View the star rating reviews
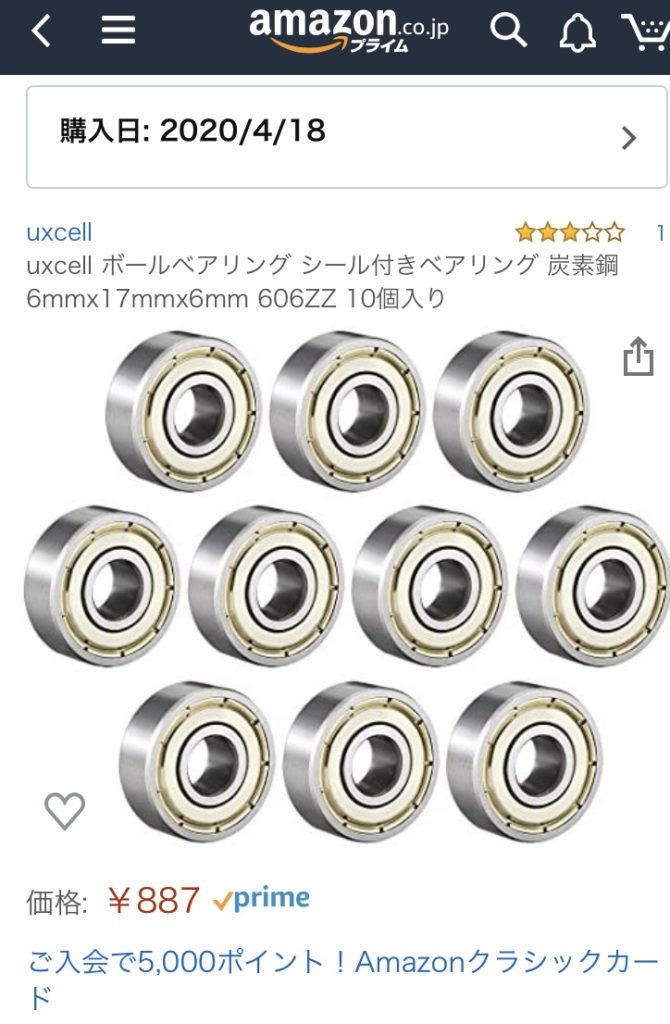Screen dimensions: 670x1024 tap(570, 233)
